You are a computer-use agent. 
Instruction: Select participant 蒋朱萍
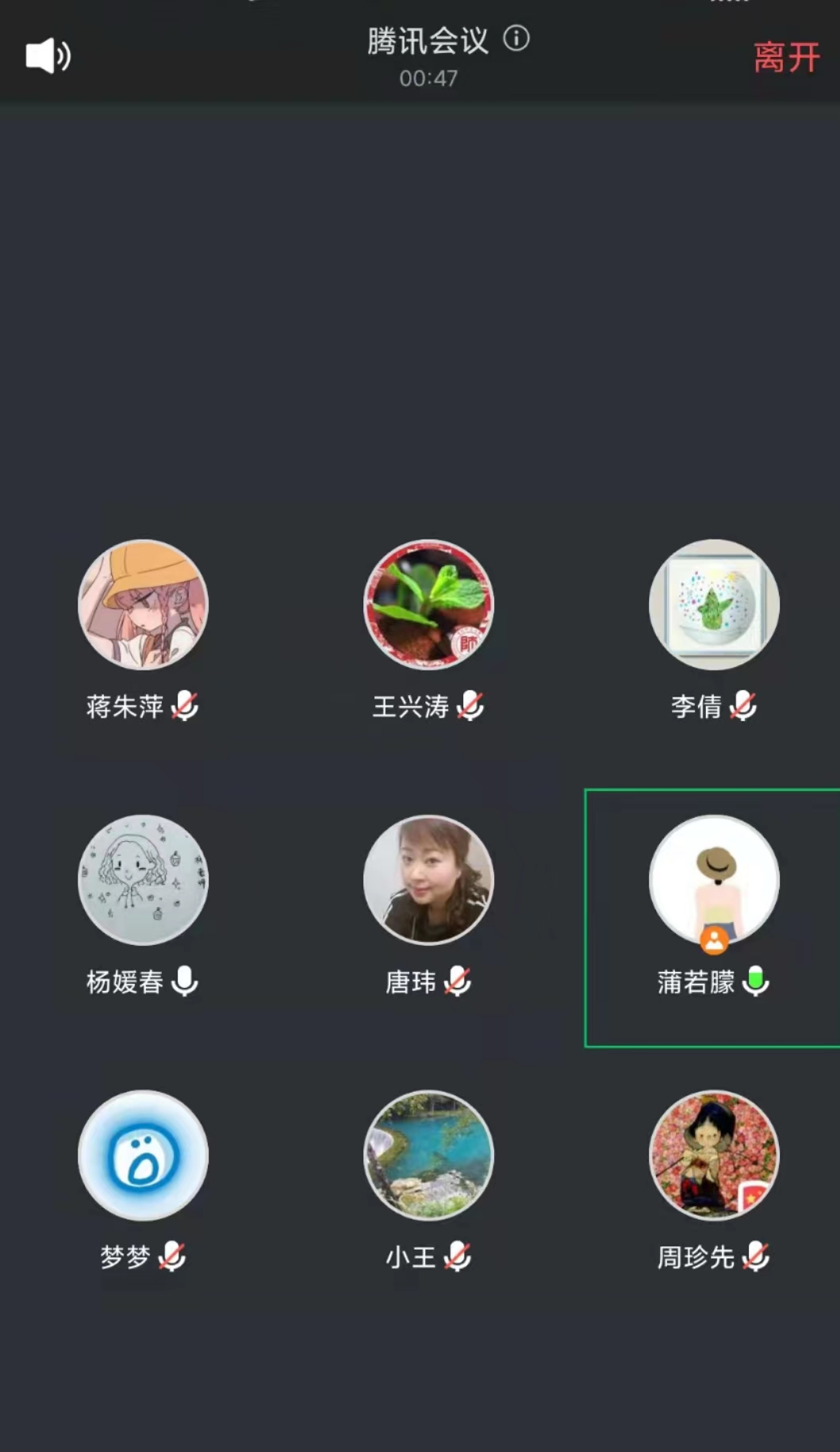pos(143,605)
